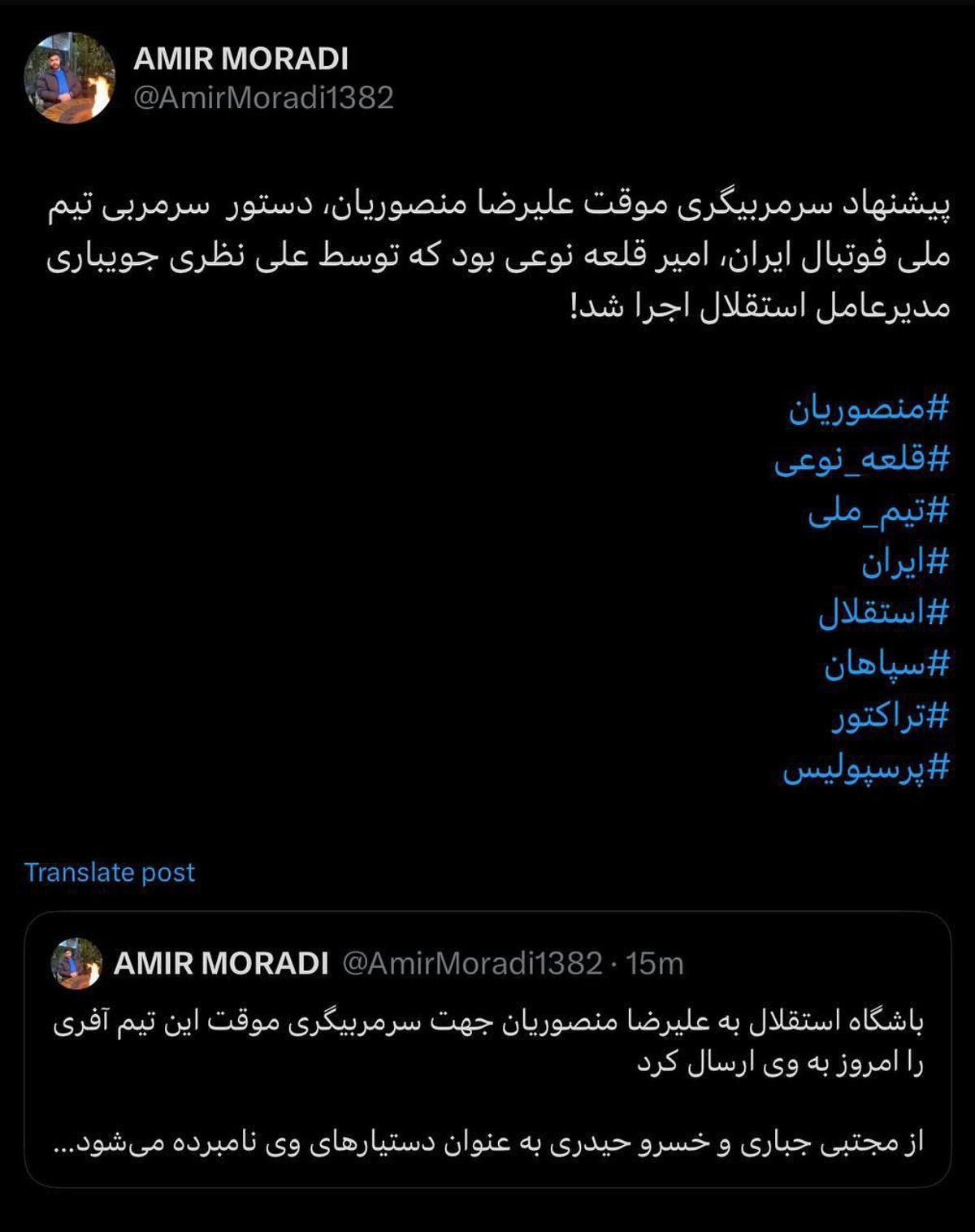Viewport: 975px width, 1232px height.
Task: Open the #قلعه_نوعی hashtag
Action: click(x=861, y=460)
